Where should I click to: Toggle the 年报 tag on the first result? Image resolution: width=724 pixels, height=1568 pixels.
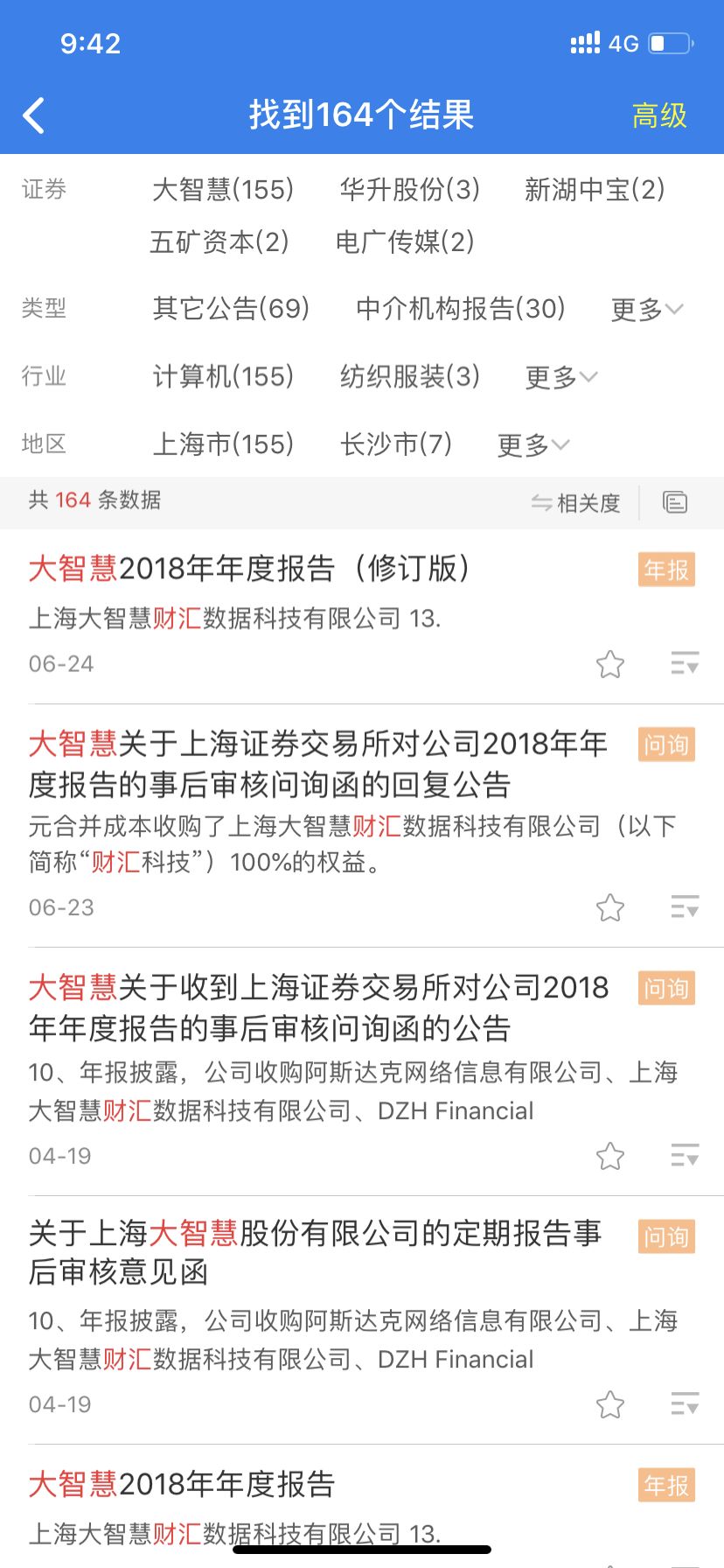click(665, 569)
